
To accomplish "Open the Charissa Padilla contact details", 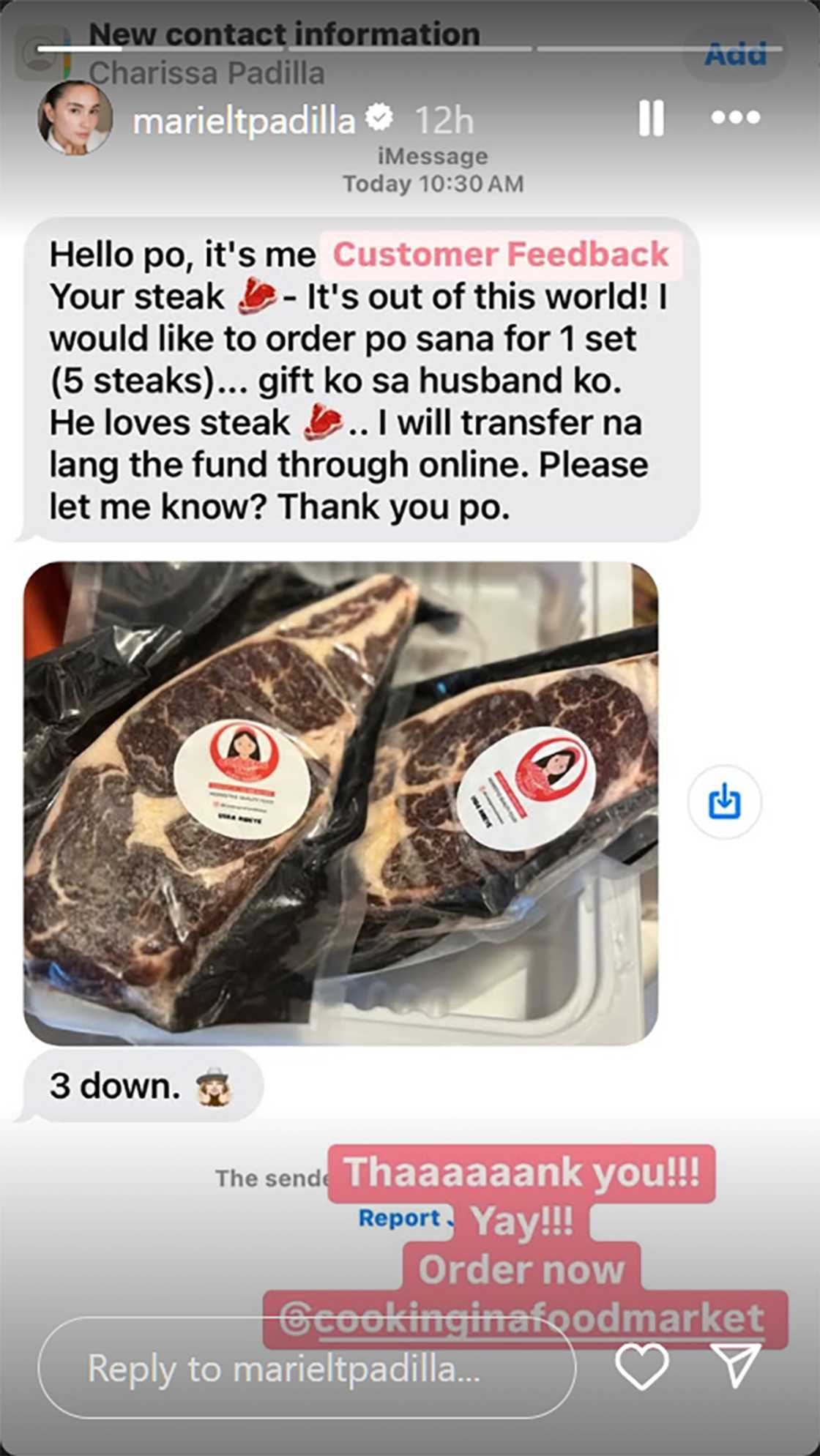I will pos(208,73).
